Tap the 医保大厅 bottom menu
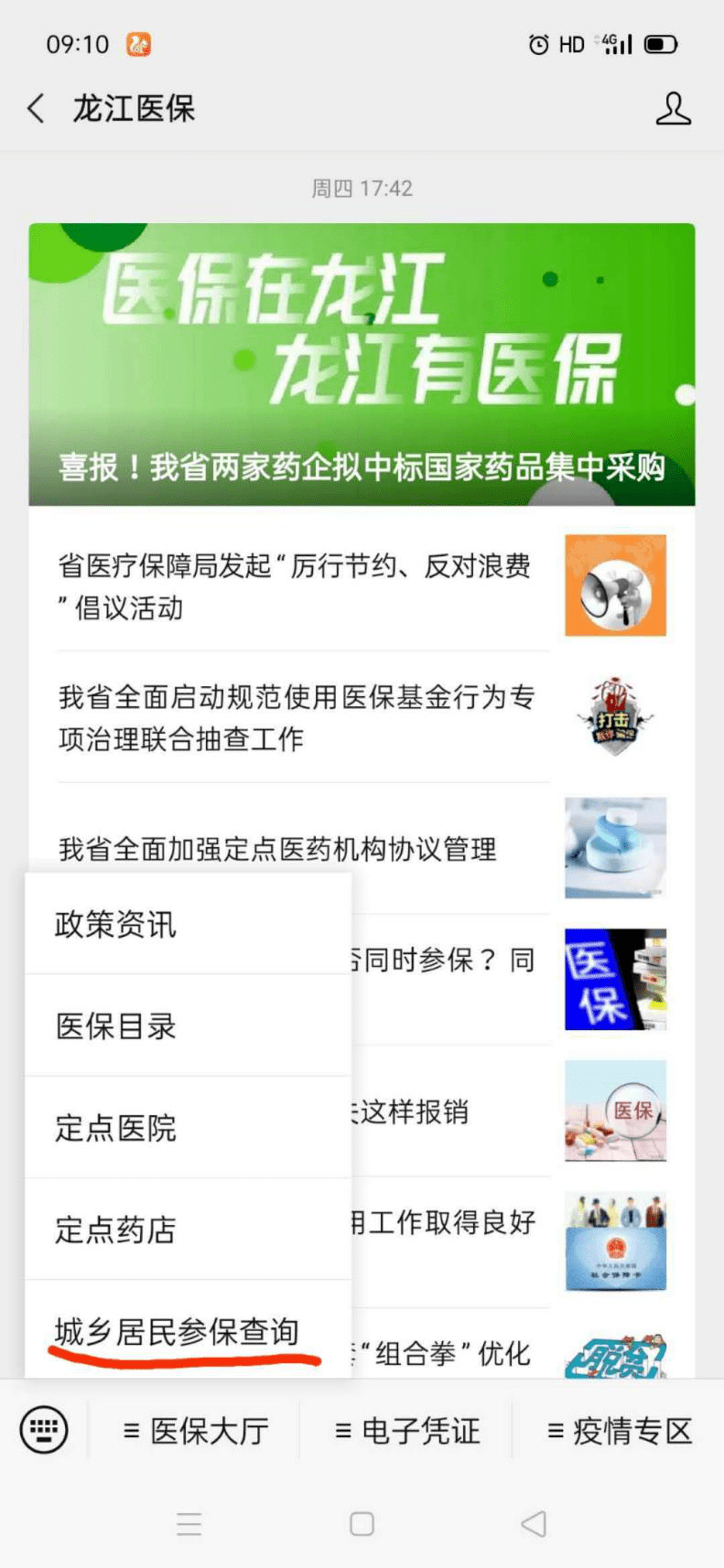 195,1430
